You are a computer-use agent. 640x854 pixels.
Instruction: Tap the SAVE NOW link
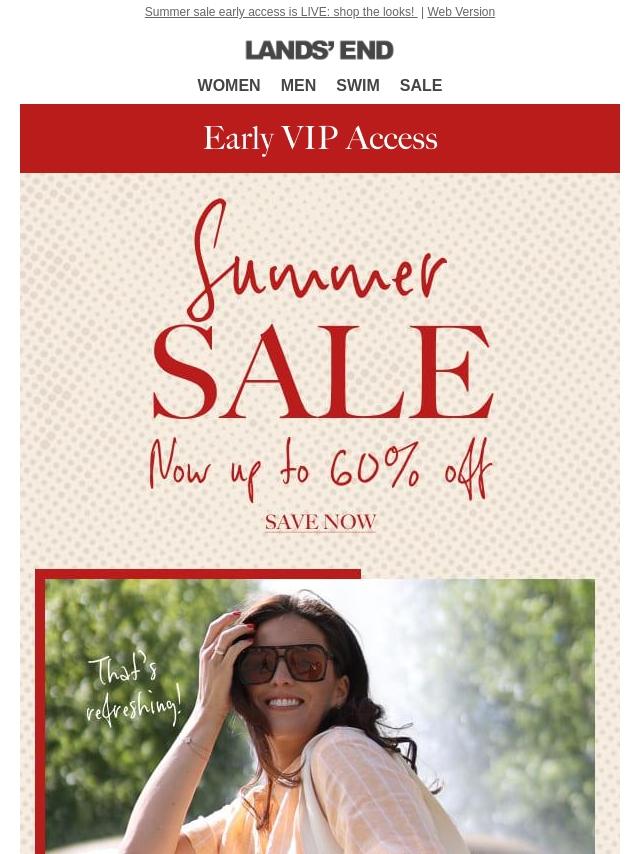(320, 522)
